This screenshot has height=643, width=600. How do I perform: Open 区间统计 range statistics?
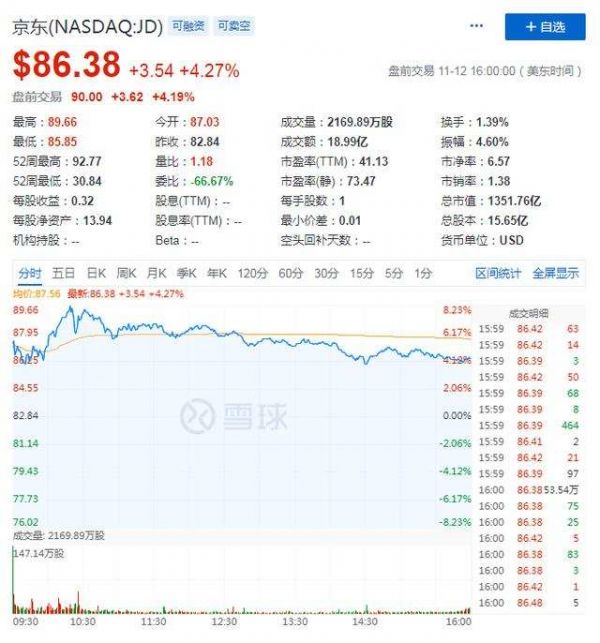pyautogui.click(x=498, y=273)
